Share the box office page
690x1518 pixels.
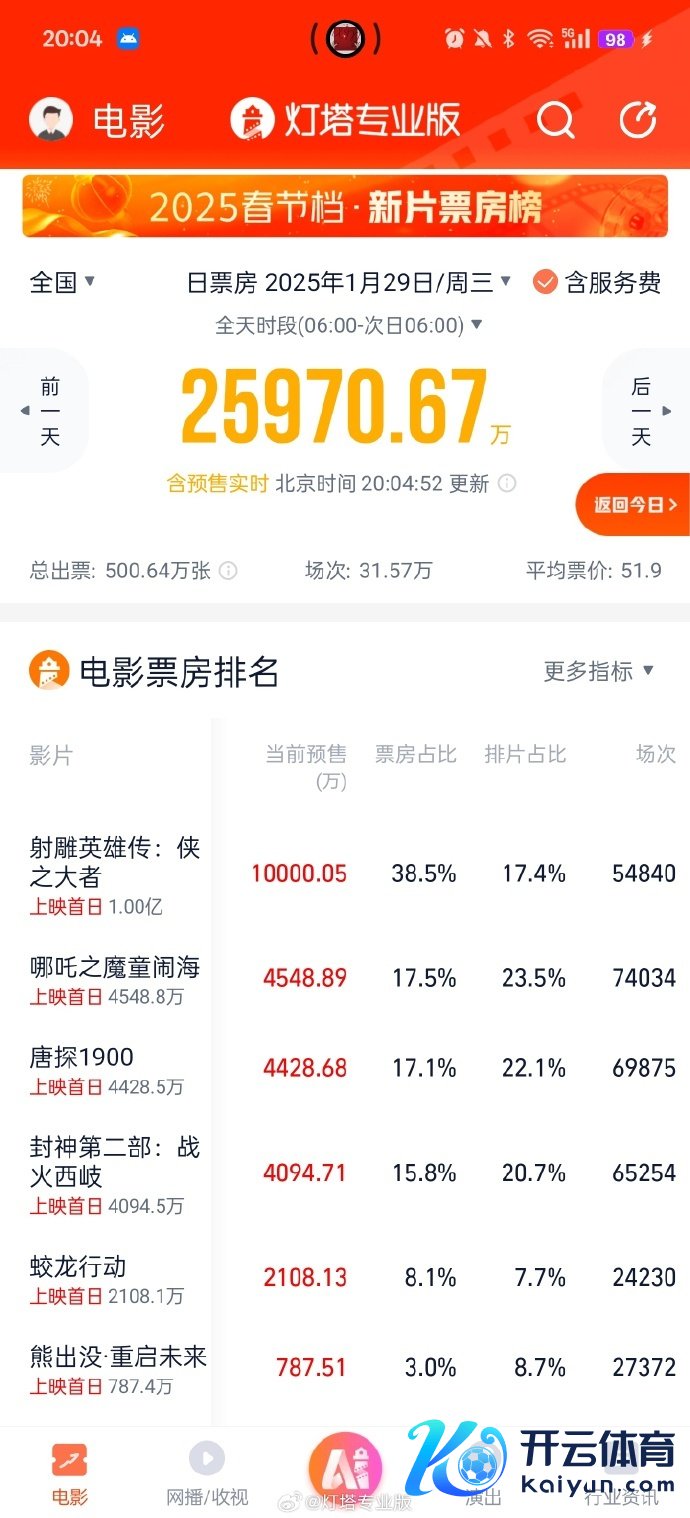coord(637,121)
